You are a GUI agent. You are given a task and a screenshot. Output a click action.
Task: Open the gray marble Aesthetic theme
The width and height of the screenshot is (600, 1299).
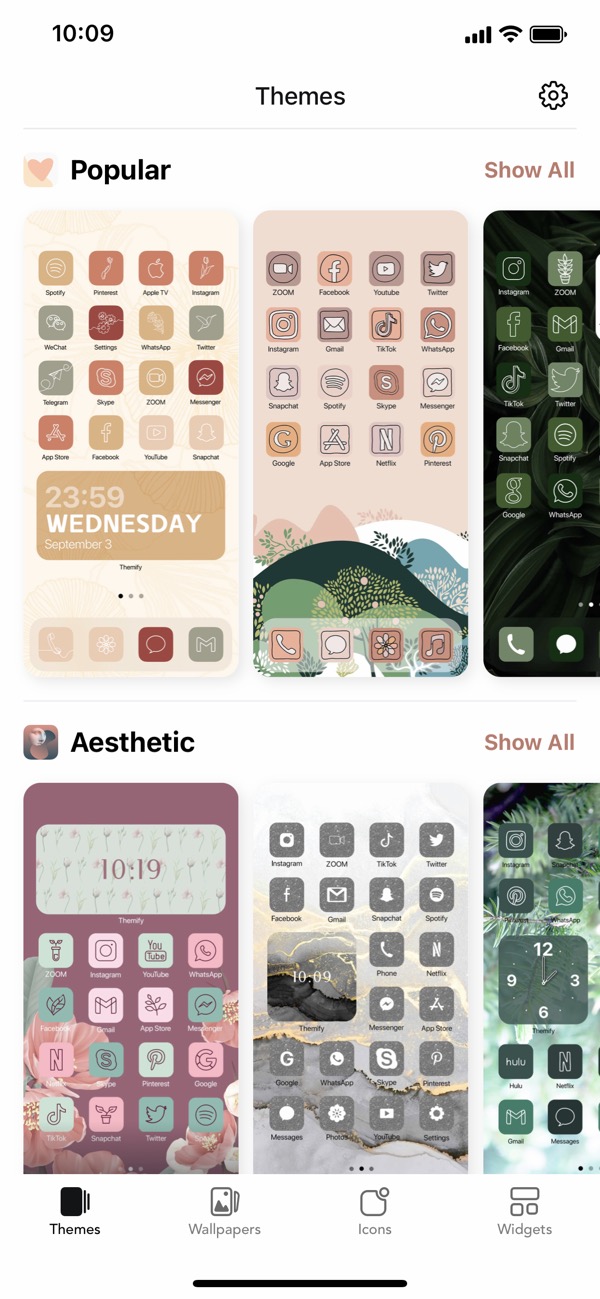[x=361, y=978]
